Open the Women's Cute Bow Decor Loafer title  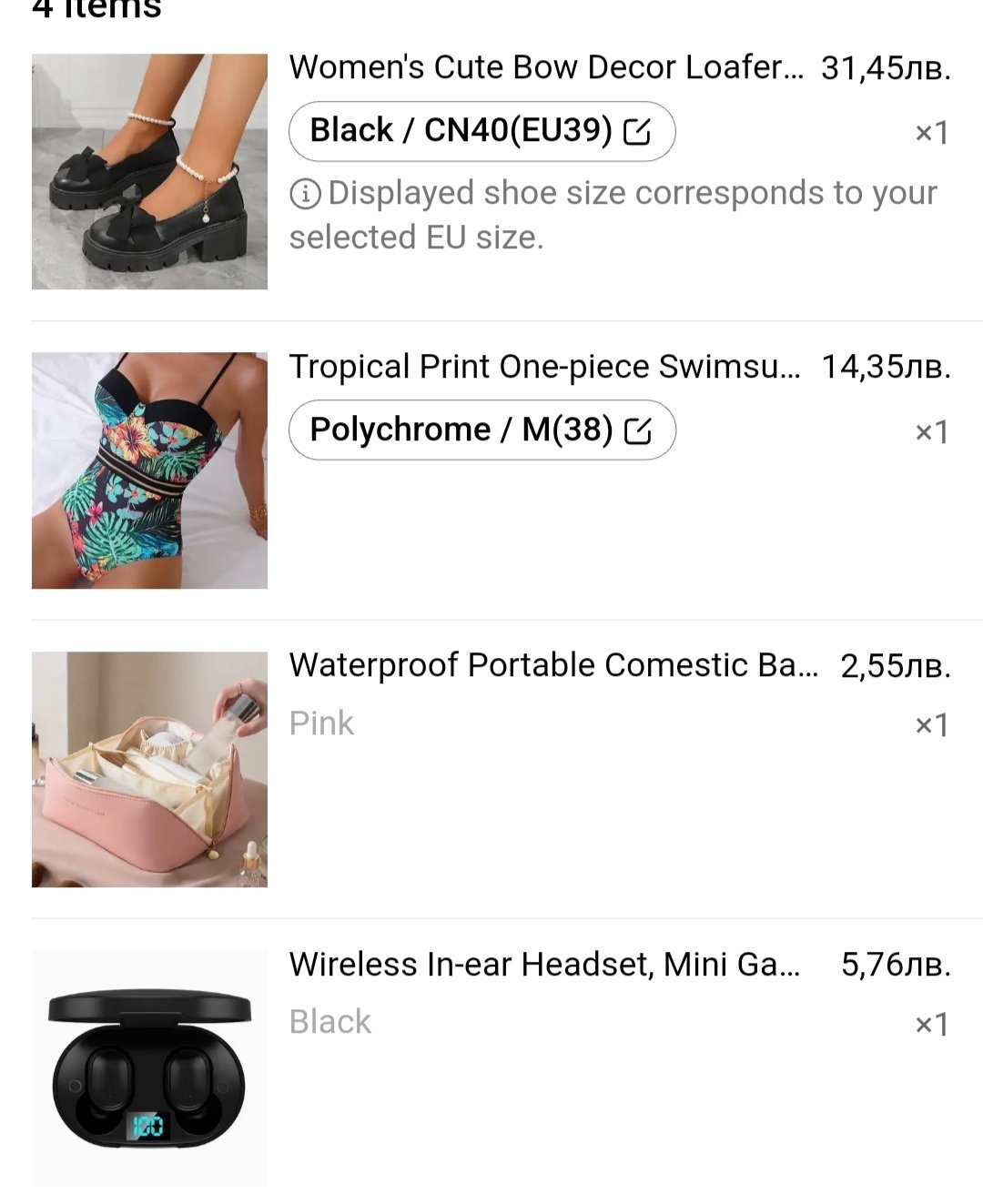pyautogui.click(x=546, y=67)
